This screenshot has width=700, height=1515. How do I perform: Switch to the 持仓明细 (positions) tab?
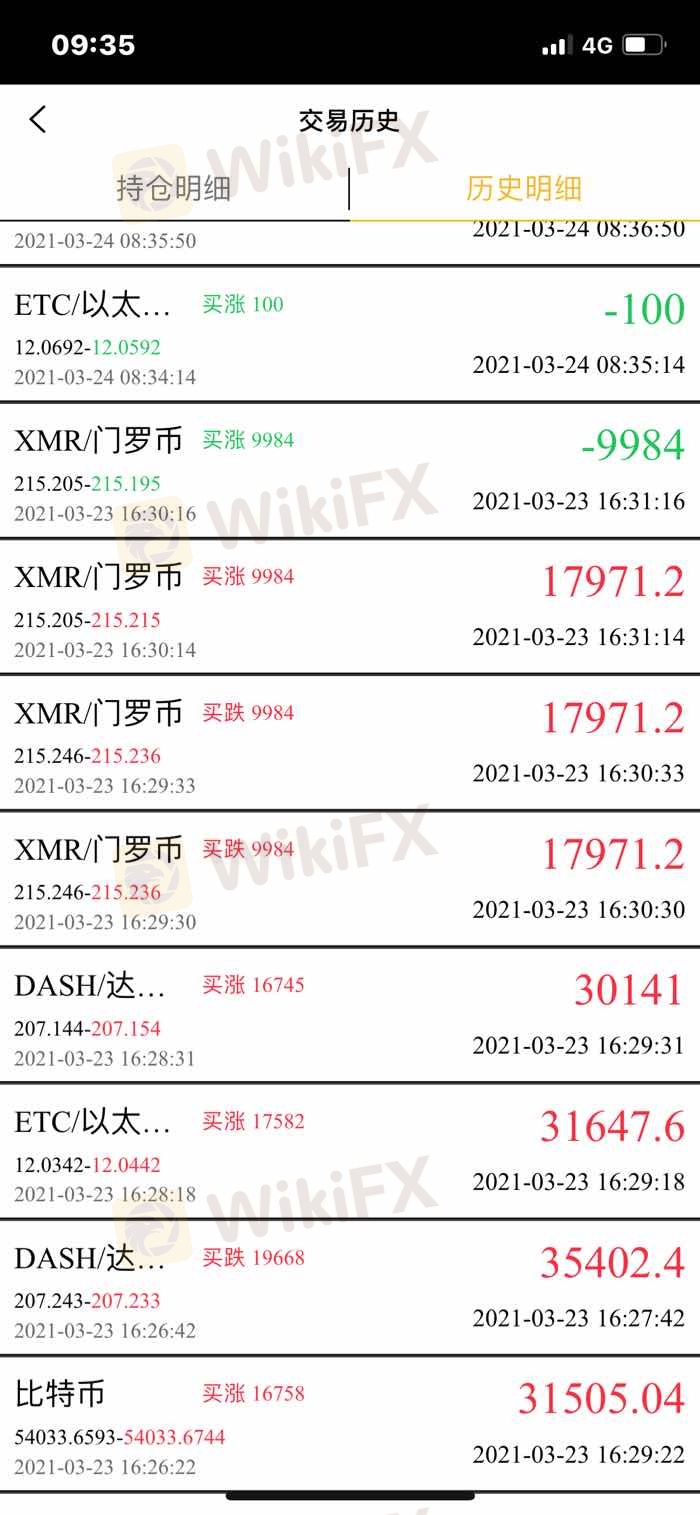(174, 188)
